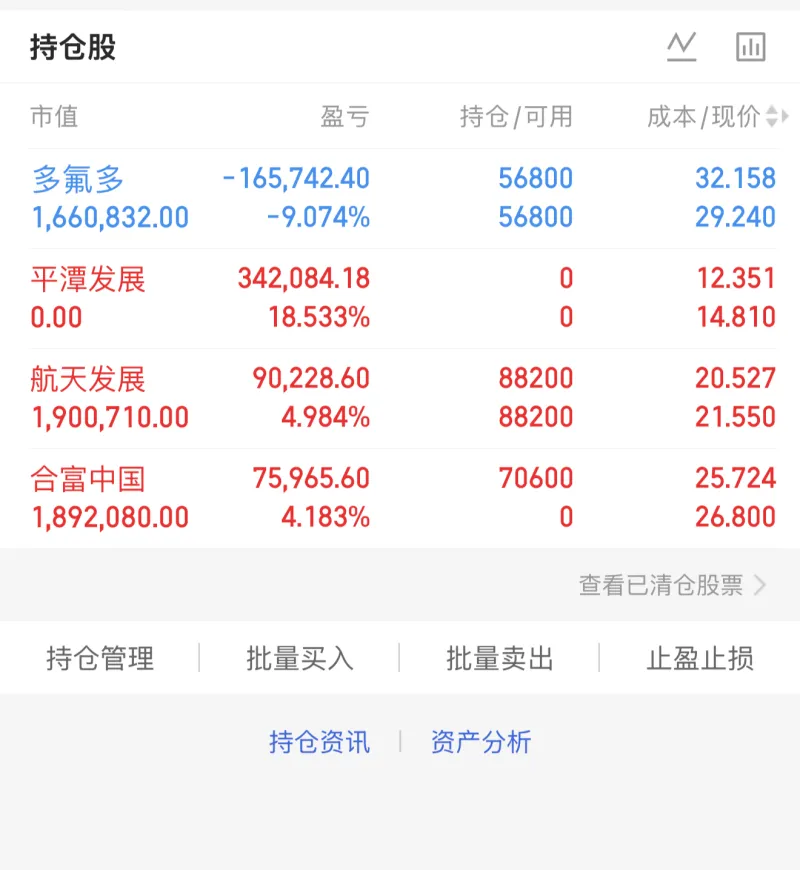This screenshot has height=870, width=800.
Task: Toggle sorting on the 持仓/可用 column
Action: 516,117
